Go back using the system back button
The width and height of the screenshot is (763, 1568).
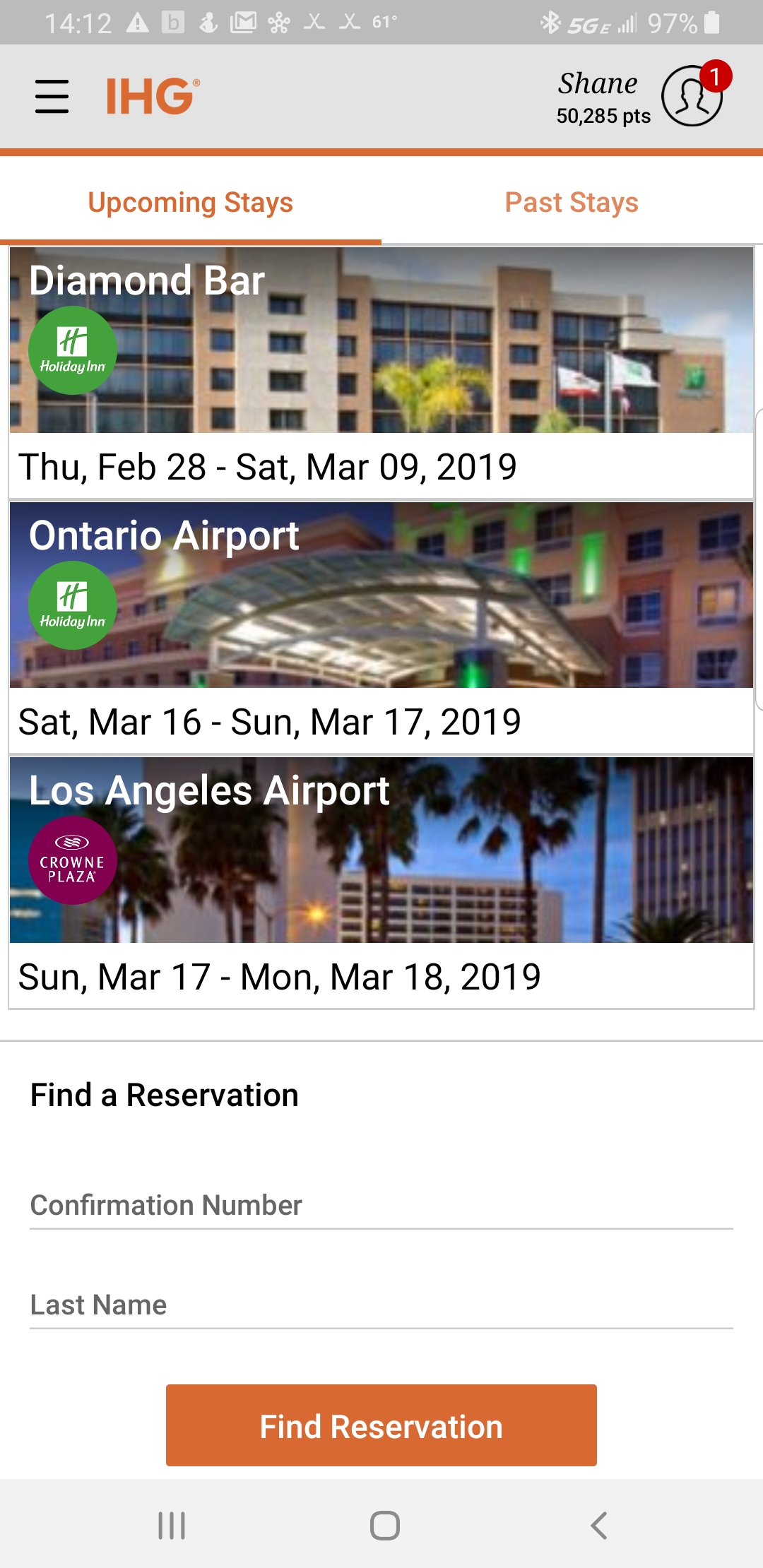598,1526
